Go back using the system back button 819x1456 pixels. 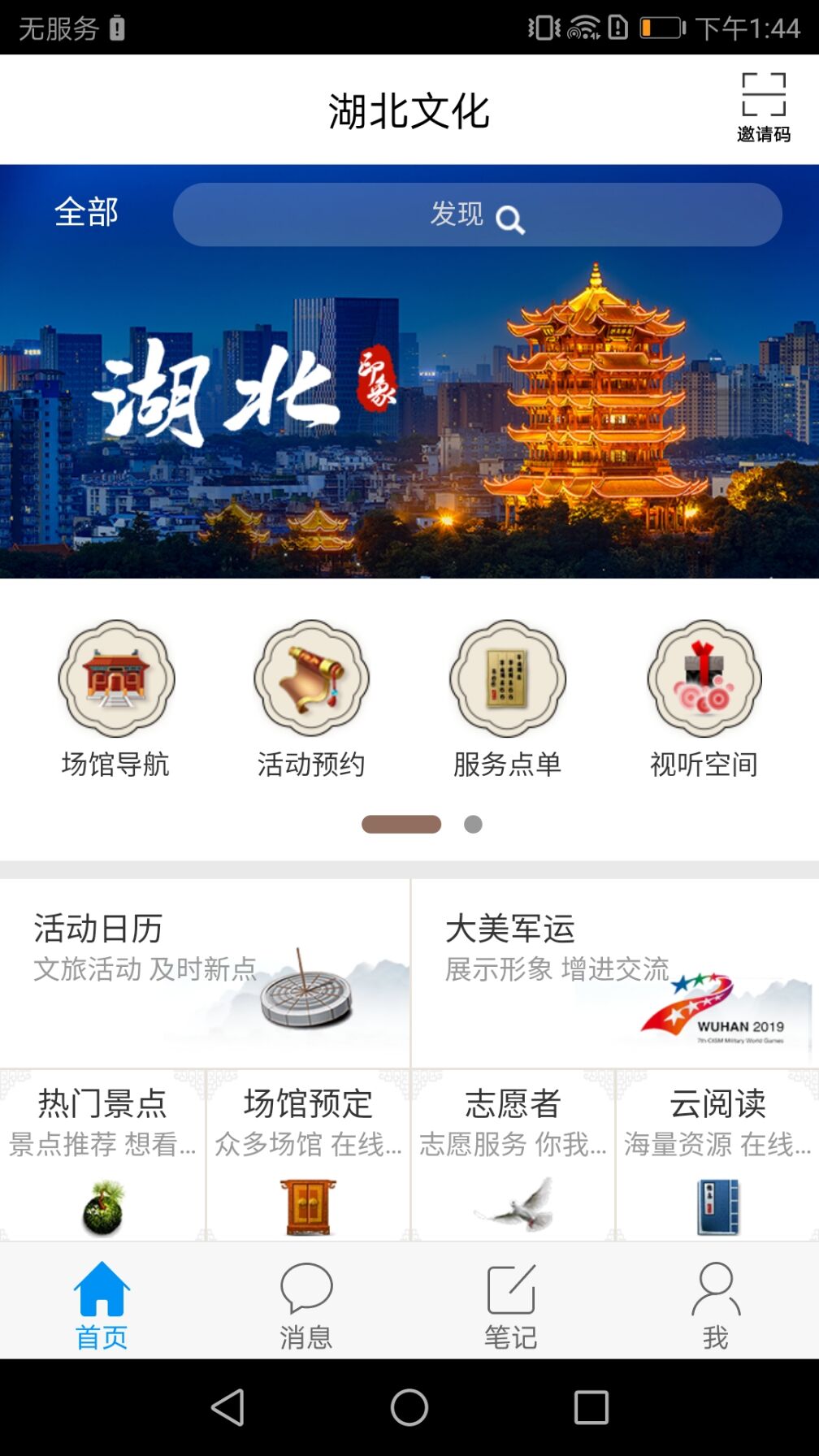tap(227, 1407)
